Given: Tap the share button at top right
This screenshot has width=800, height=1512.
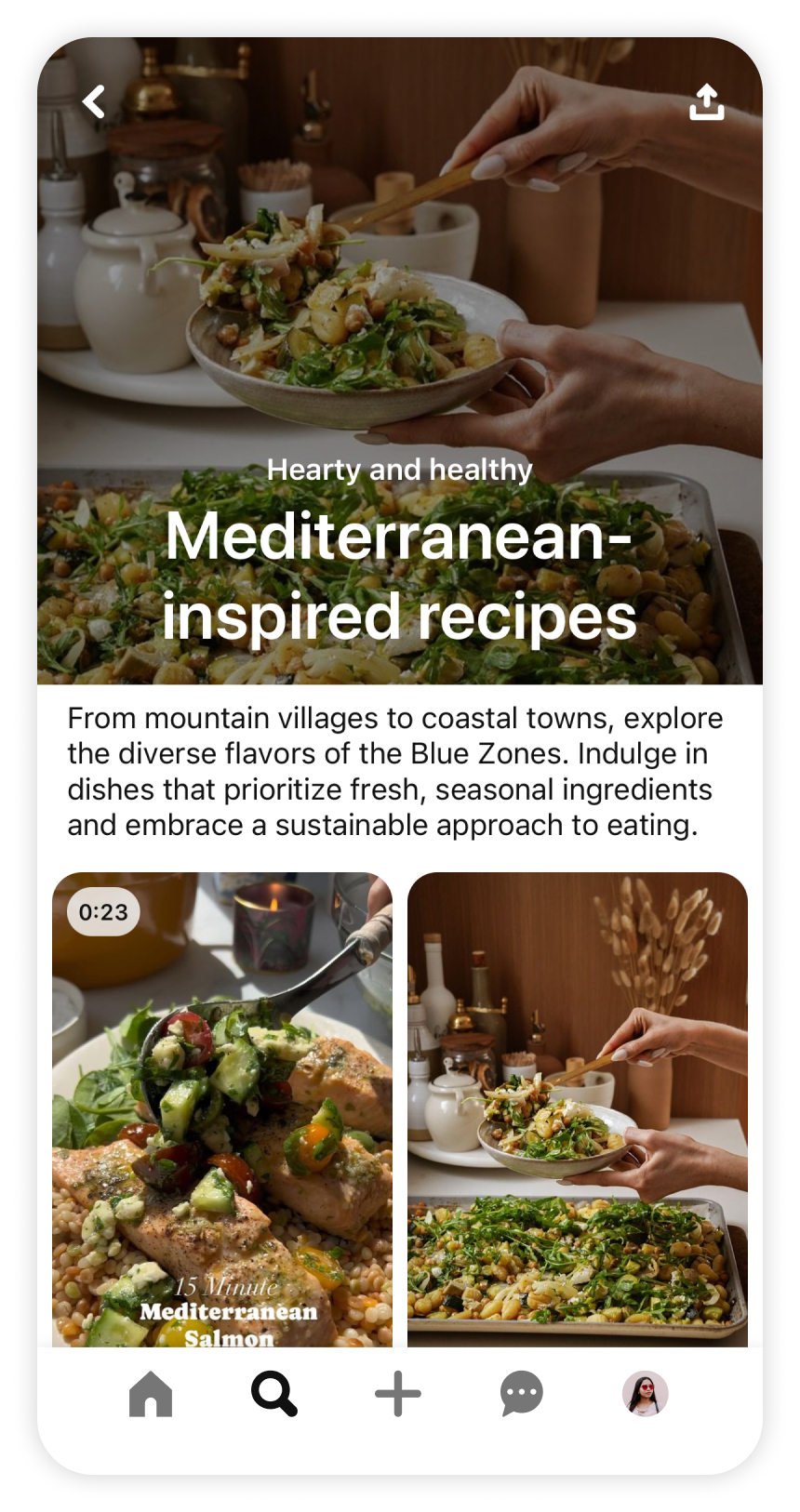Looking at the screenshot, I should pos(706,102).
